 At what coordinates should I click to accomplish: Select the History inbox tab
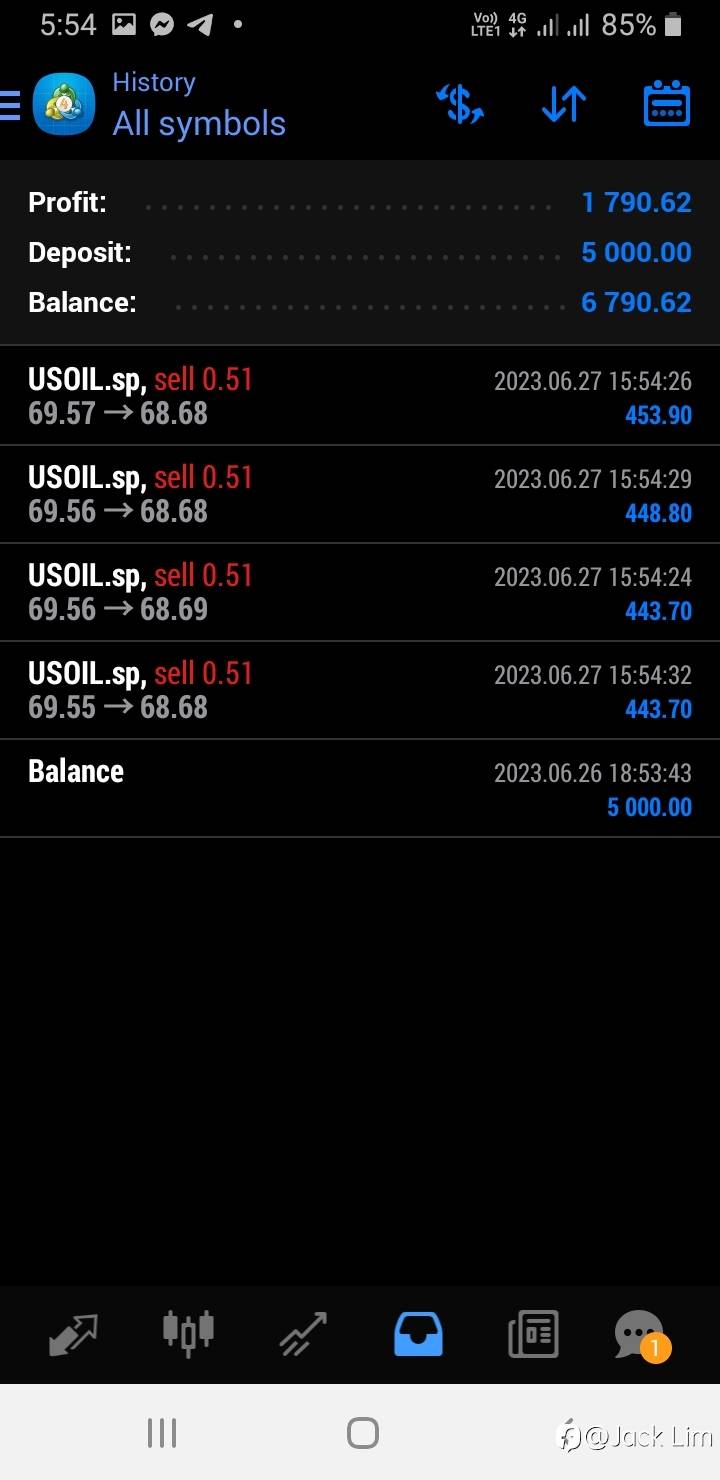[x=418, y=1334]
